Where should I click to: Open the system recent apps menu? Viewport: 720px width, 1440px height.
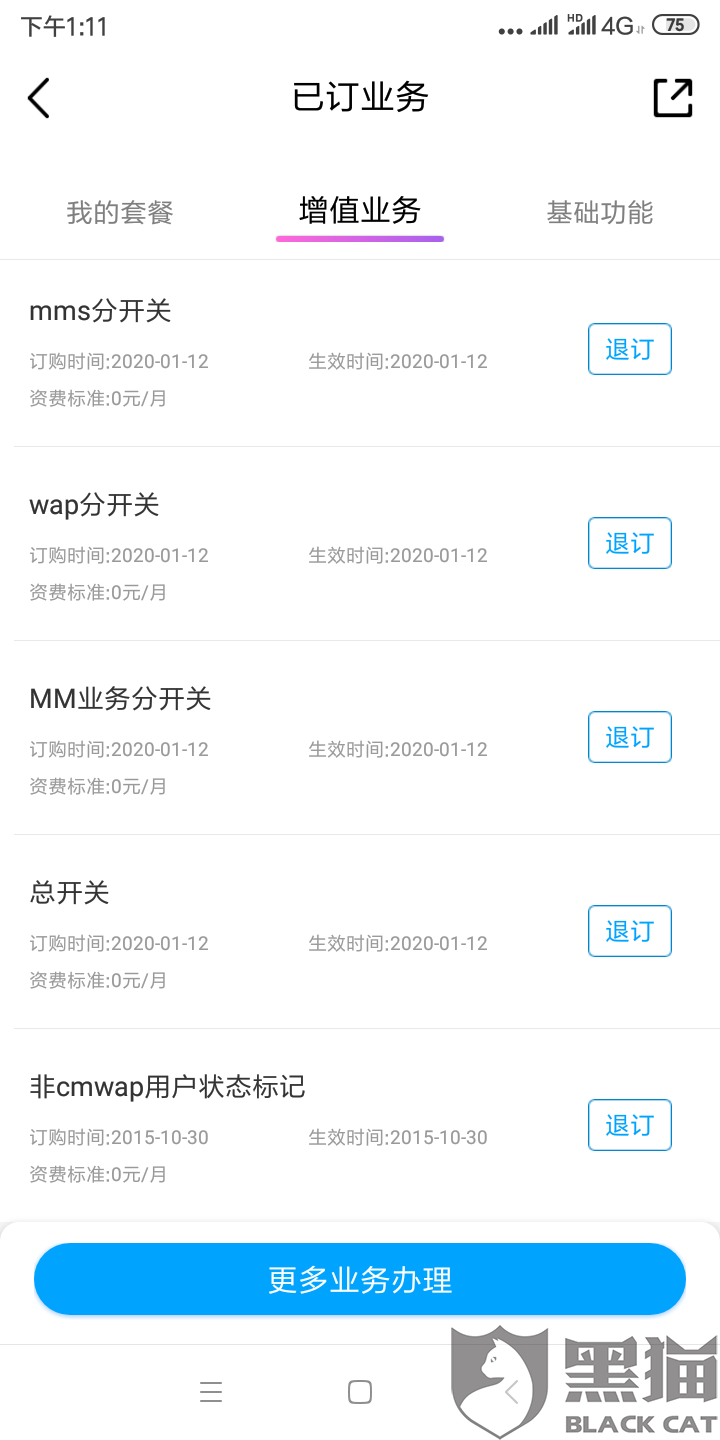tap(211, 1392)
